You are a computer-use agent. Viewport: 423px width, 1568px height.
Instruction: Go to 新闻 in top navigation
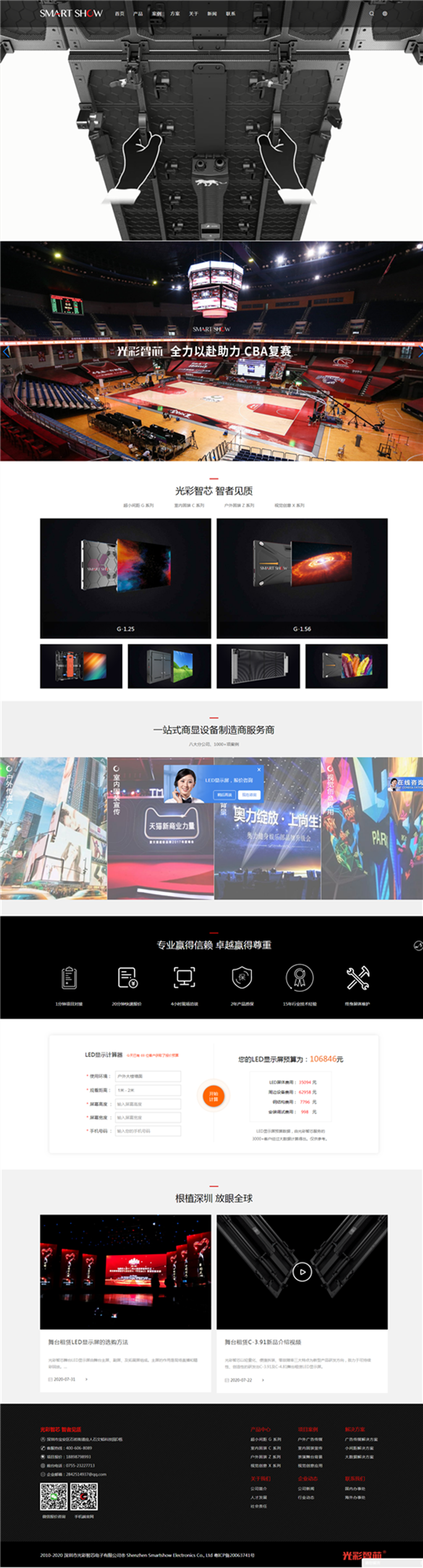coord(212,13)
